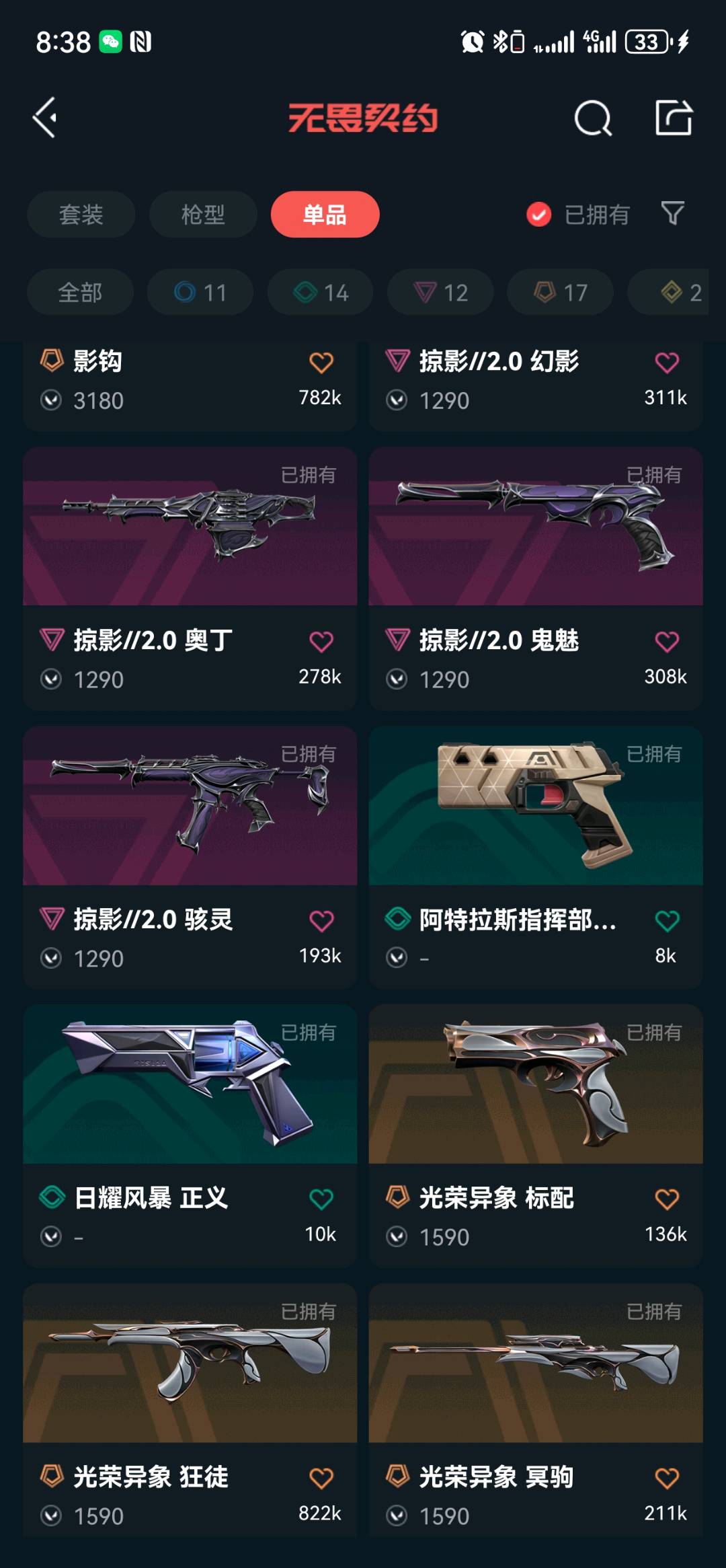Open the 光荣异象 狂徒 skin card
The height and width of the screenshot is (1568, 726).
pyautogui.click(x=190, y=1411)
